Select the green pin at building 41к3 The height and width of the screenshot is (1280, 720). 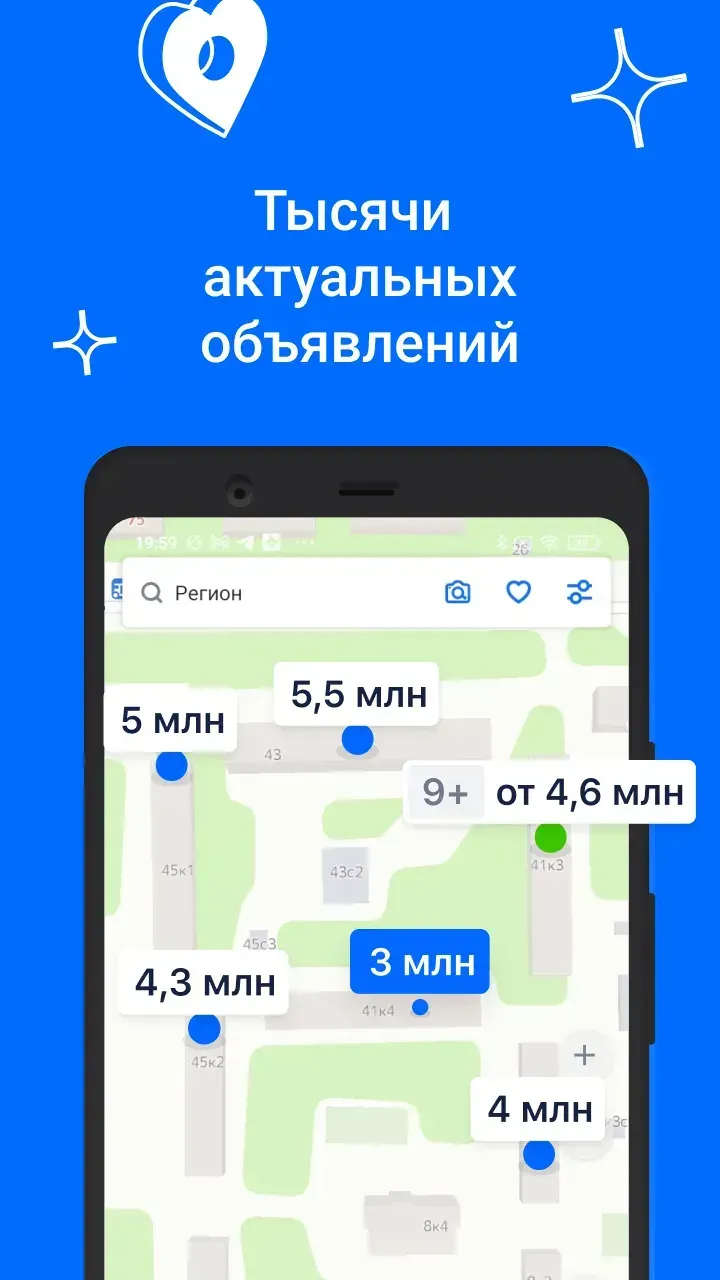(549, 839)
